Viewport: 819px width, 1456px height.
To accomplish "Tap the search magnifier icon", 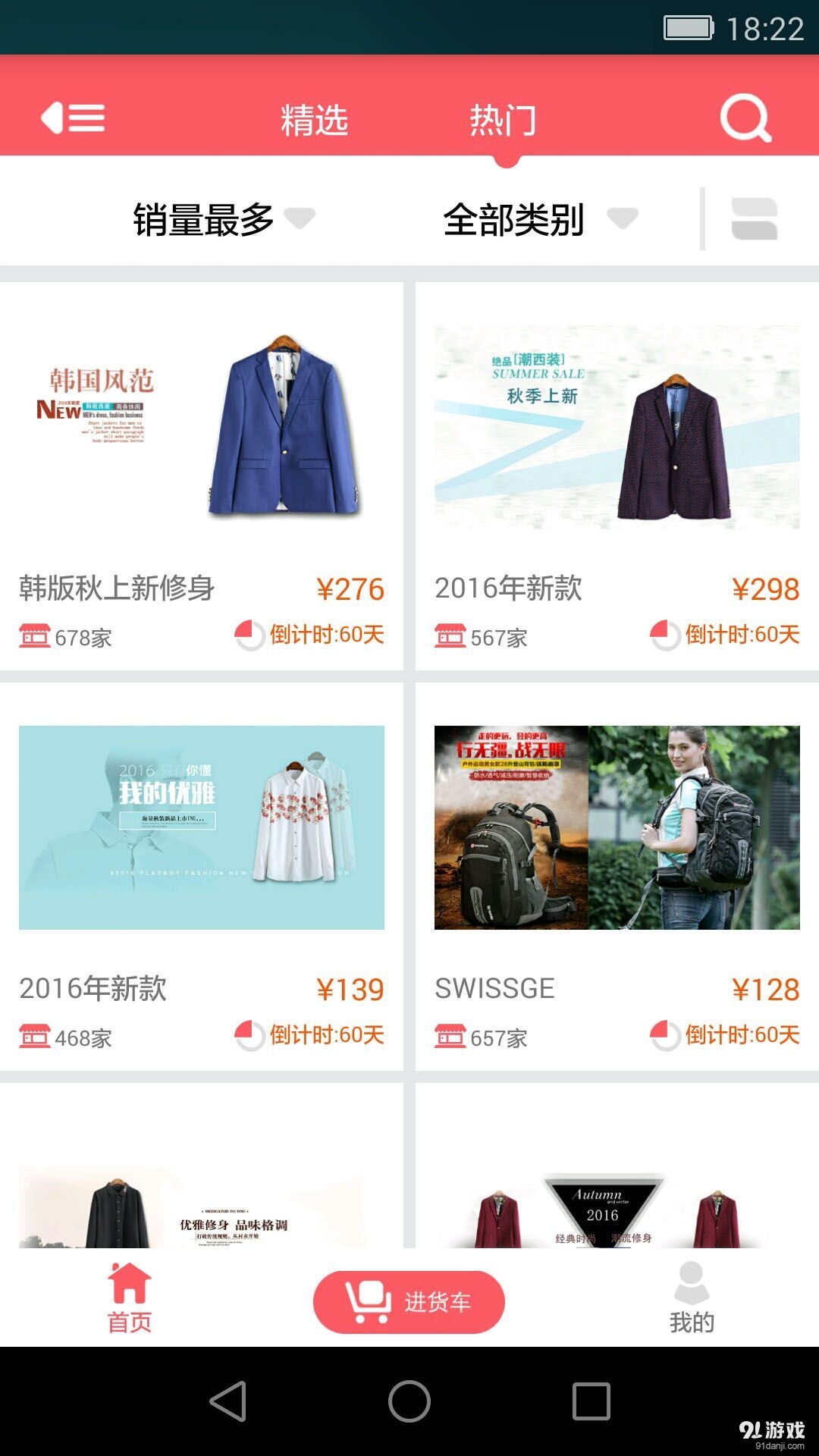I will [x=746, y=118].
